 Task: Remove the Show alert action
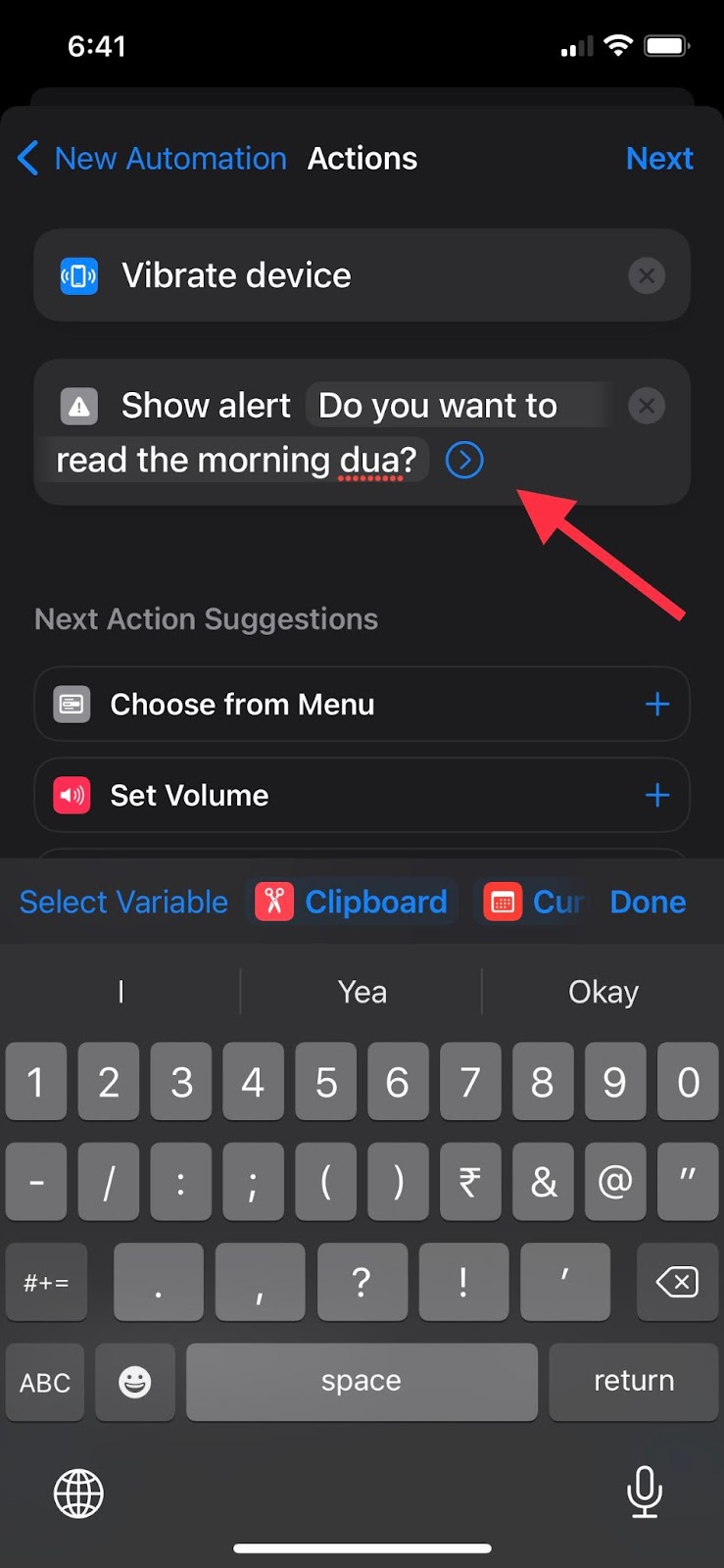[x=647, y=406]
